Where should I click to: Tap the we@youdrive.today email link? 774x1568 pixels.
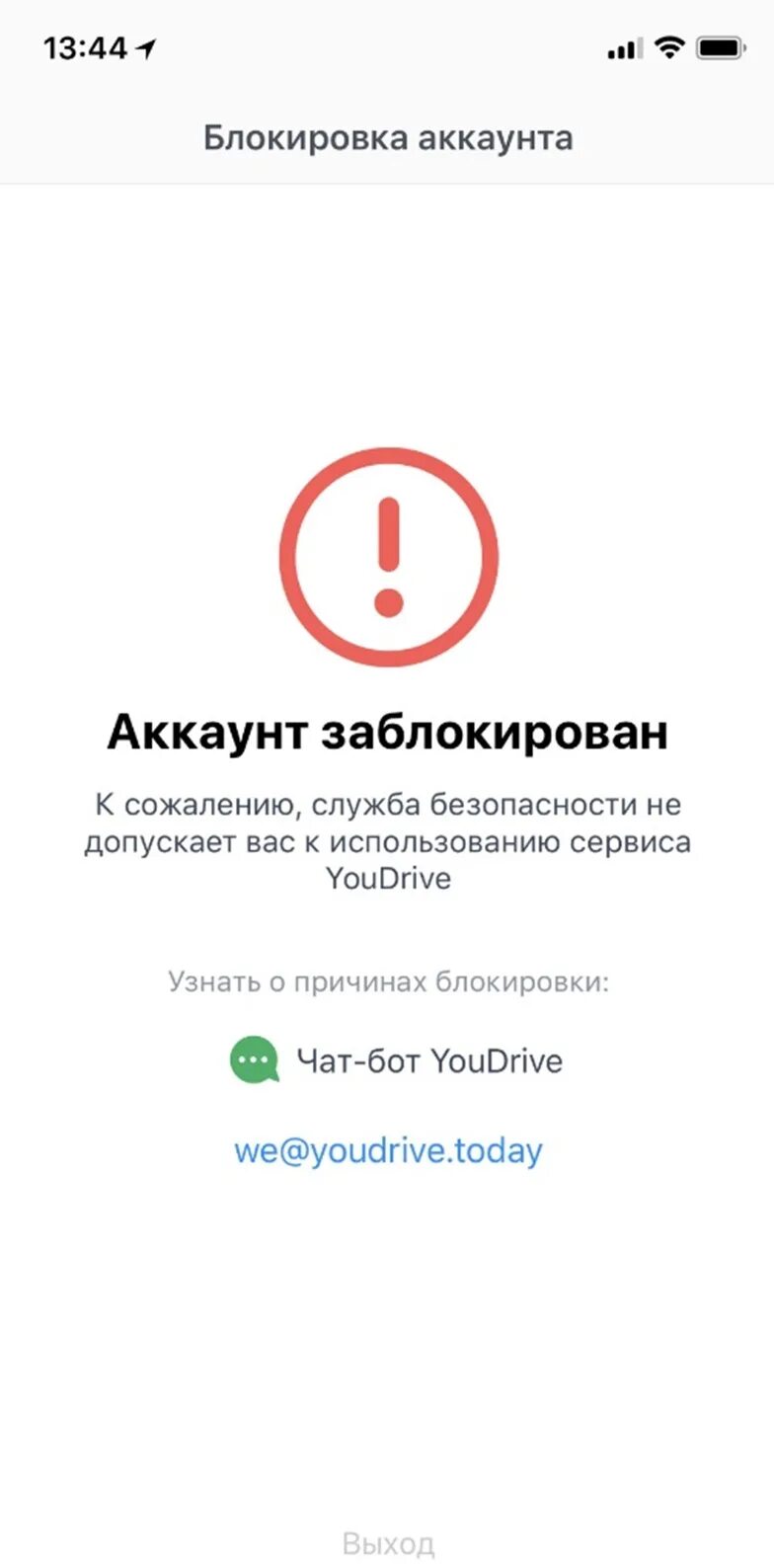[x=388, y=1151]
